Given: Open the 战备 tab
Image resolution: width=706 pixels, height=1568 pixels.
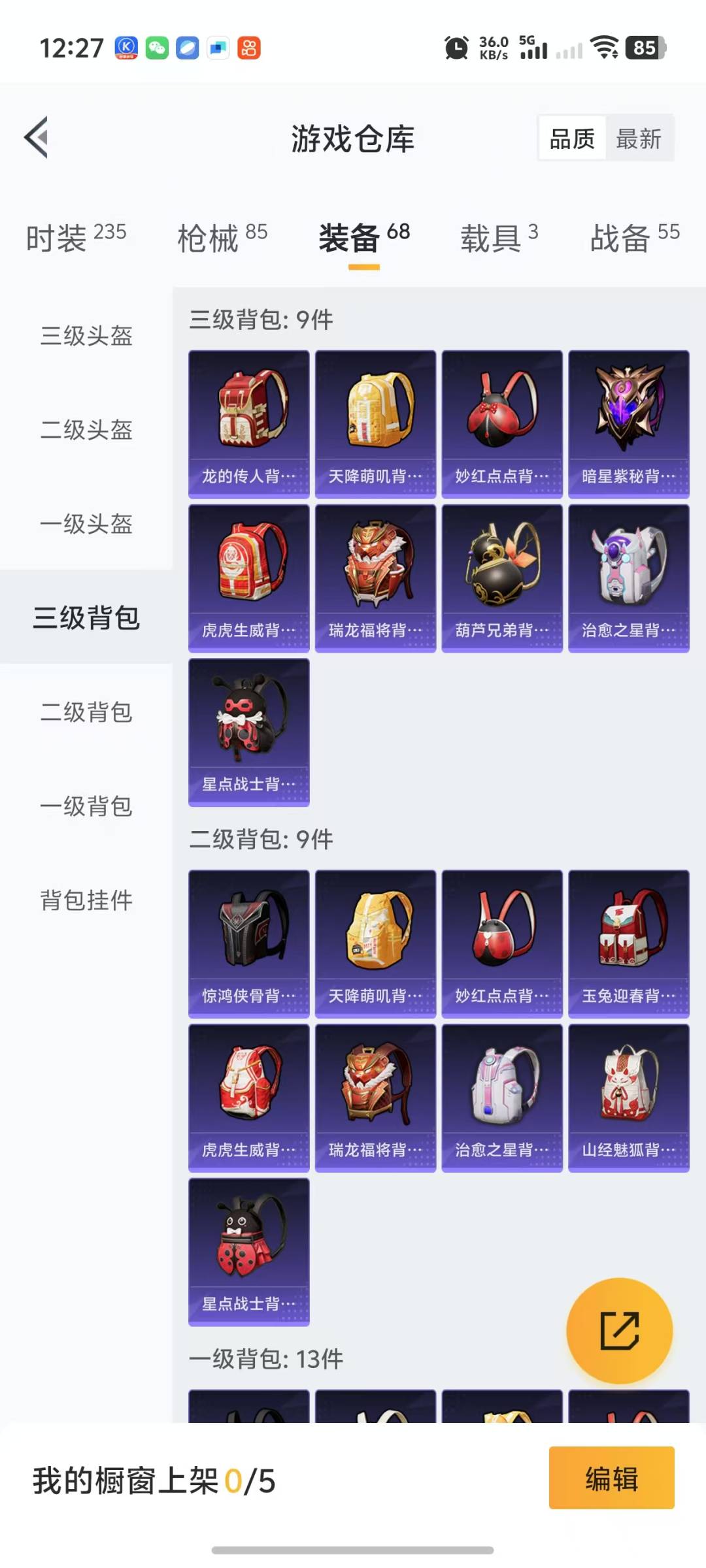Looking at the screenshot, I should (635, 237).
